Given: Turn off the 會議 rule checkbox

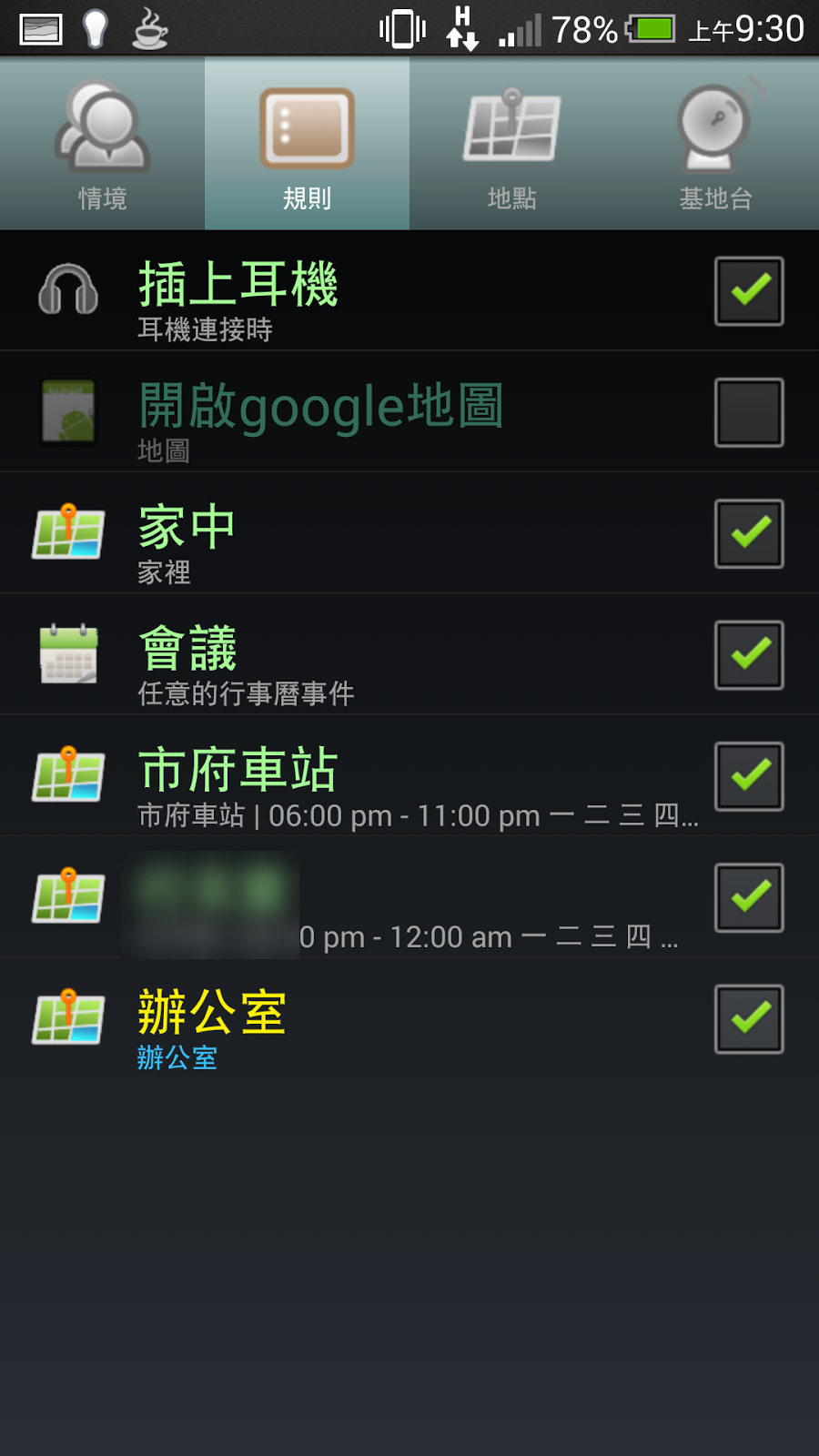Looking at the screenshot, I should point(749,654).
